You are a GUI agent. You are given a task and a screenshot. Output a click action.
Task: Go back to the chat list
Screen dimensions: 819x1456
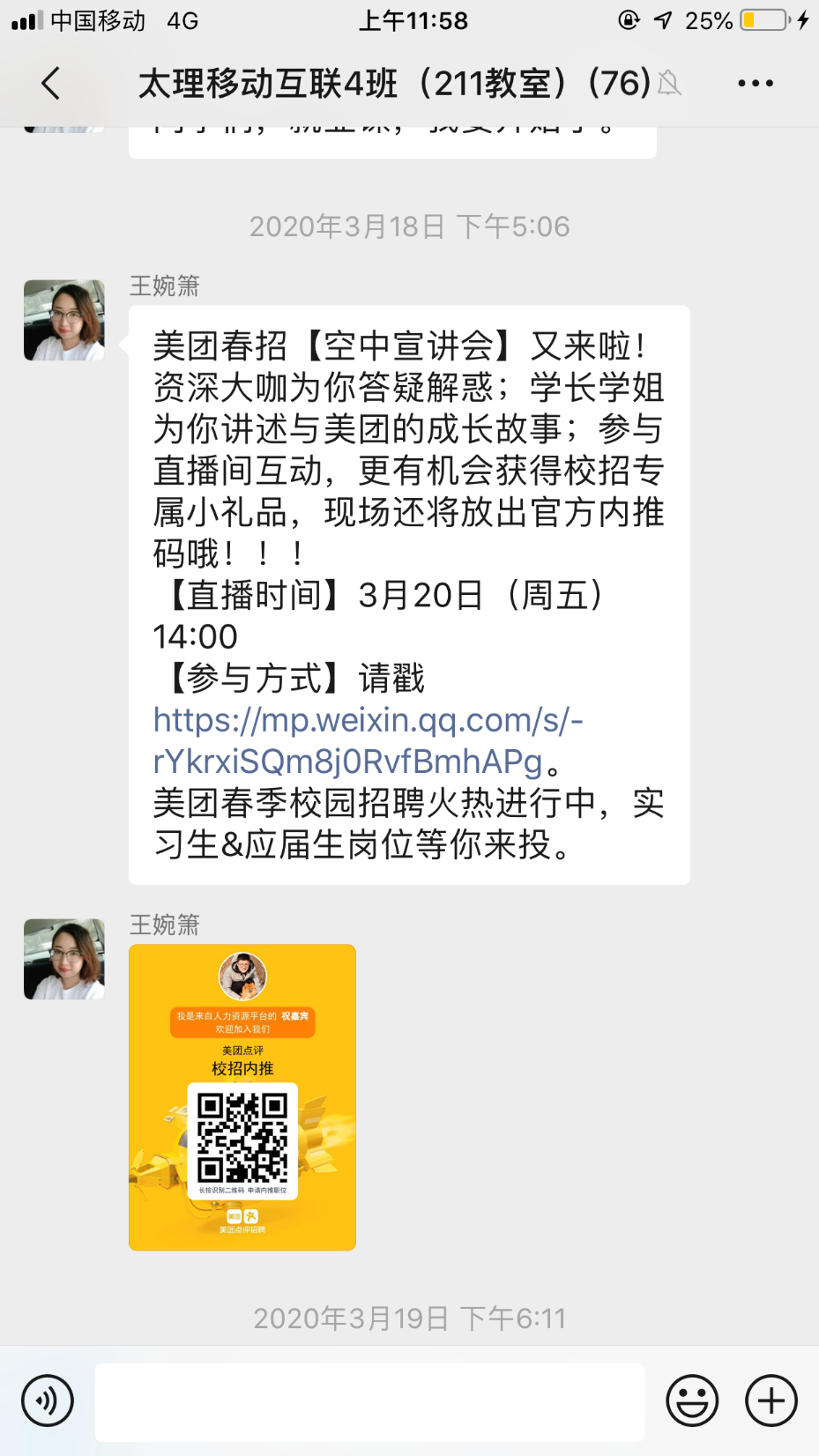pos(51,84)
